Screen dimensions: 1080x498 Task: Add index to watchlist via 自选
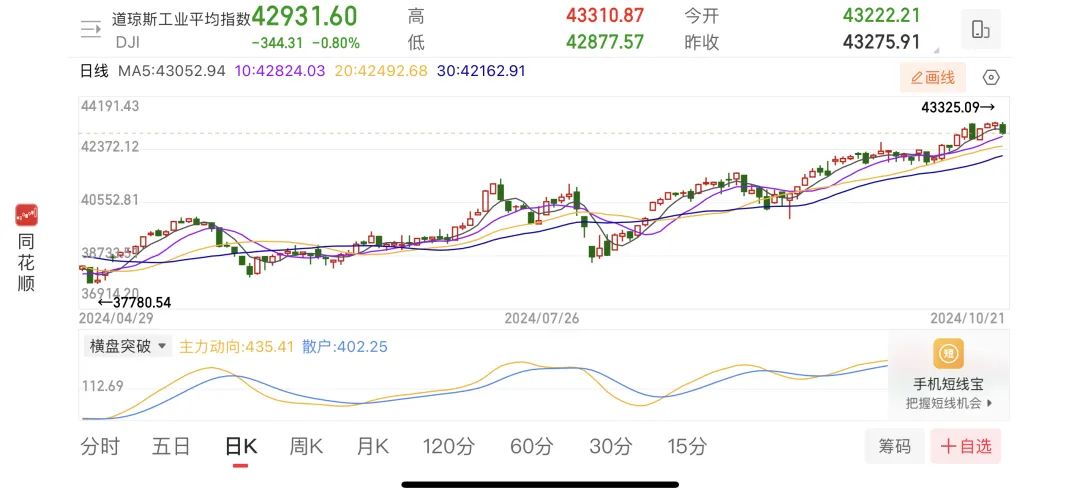[x=965, y=446]
